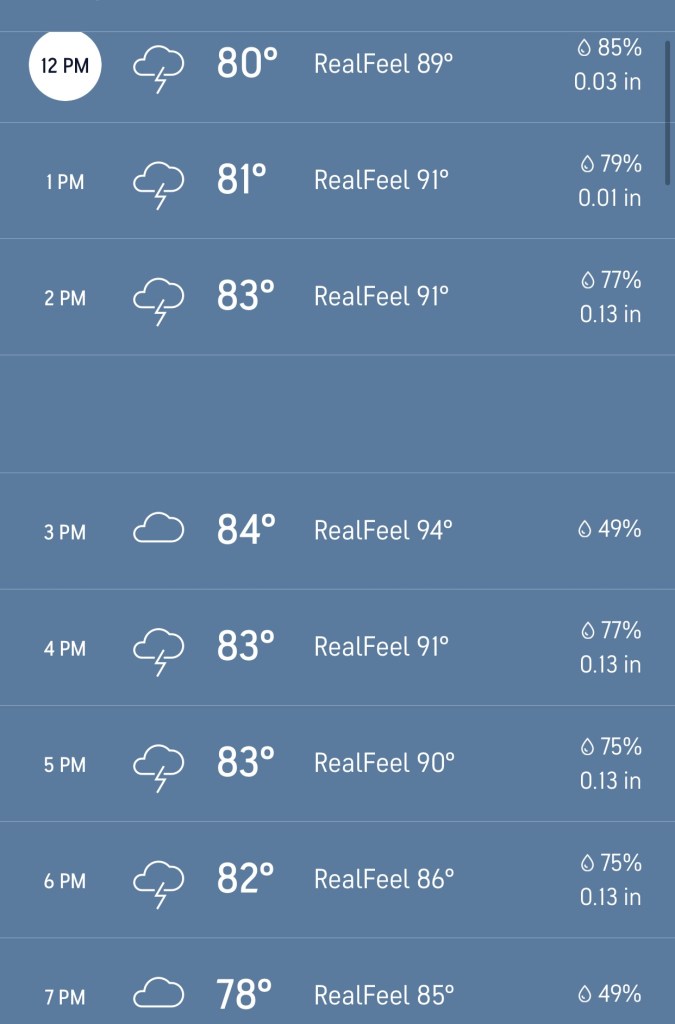Viewport: 675px width, 1024px height.
Task: Expand the 7 PM forecast row
Action: pyautogui.click(x=337, y=994)
